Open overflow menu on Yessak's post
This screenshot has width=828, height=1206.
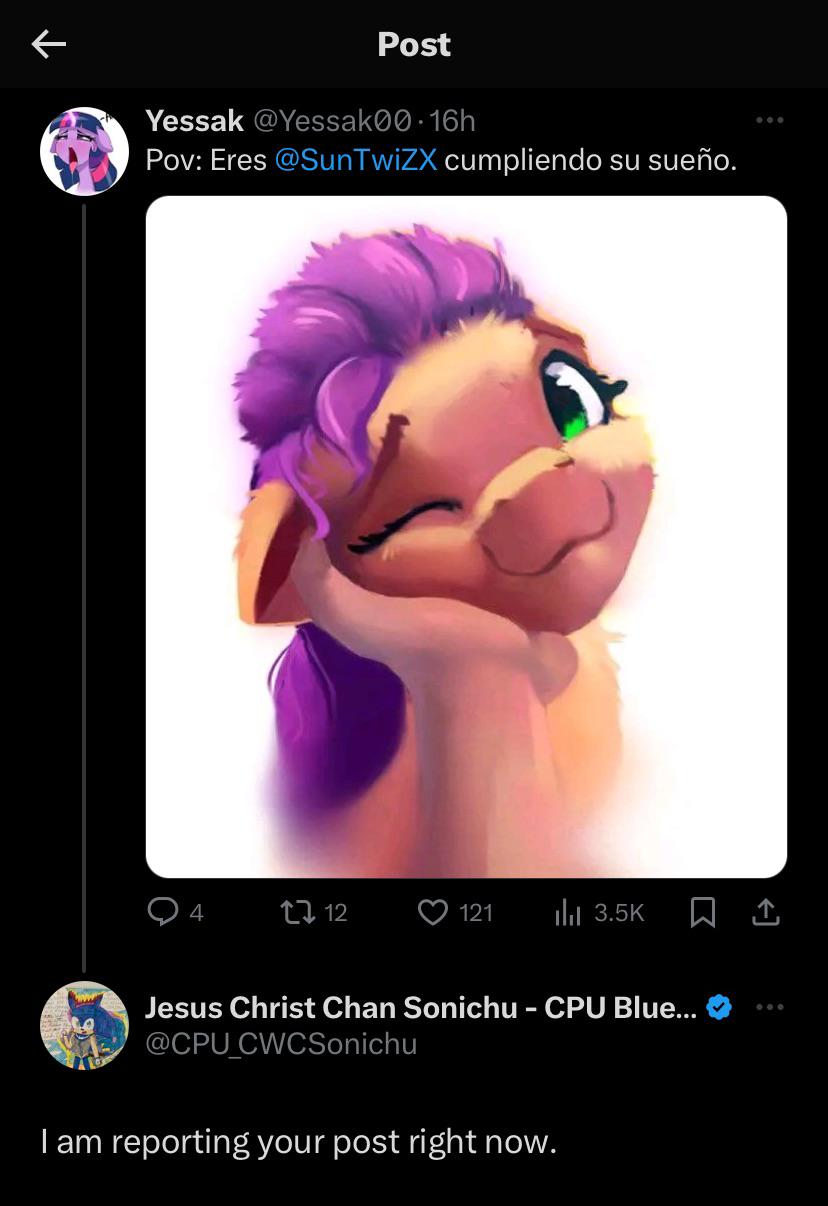pyautogui.click(x=769, y=121)
